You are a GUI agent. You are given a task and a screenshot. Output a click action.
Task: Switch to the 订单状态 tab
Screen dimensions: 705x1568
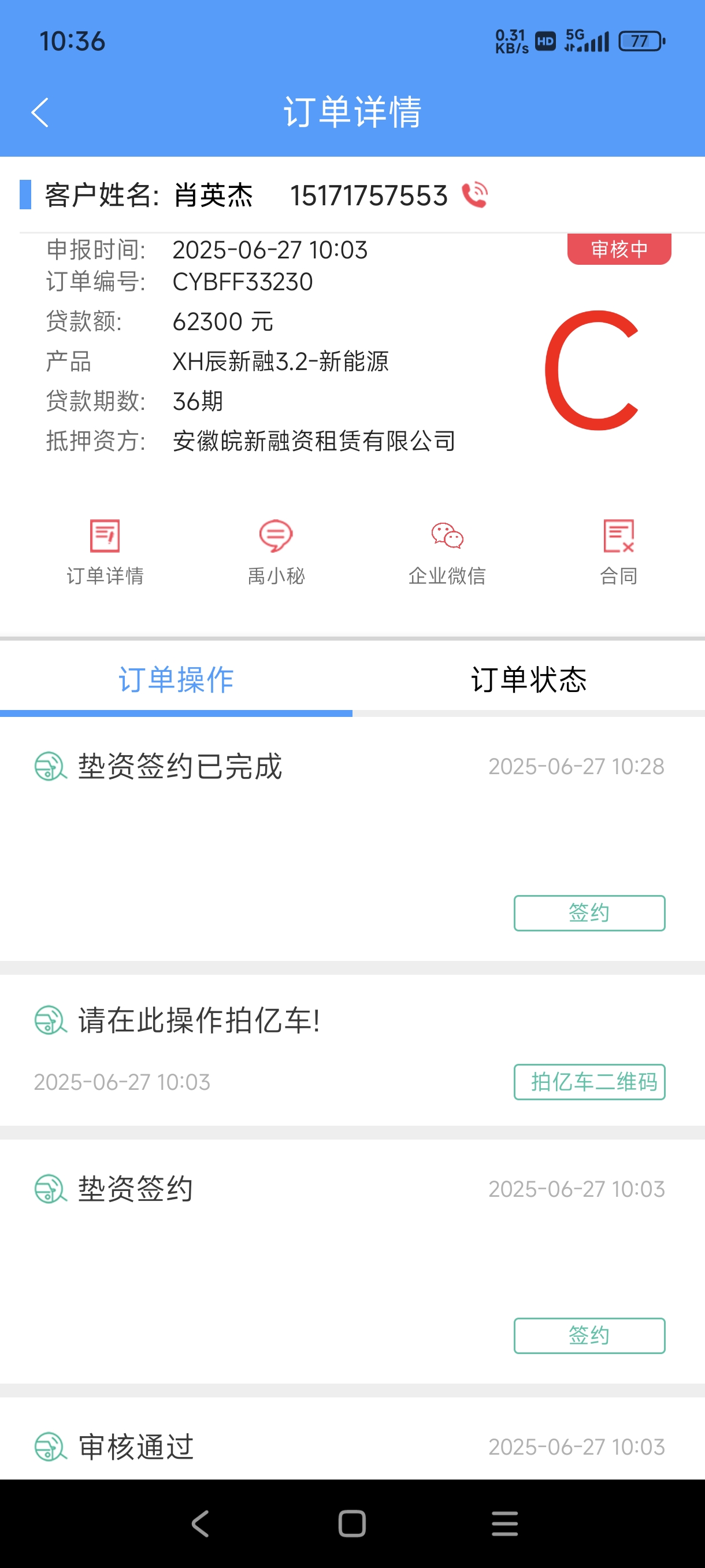point(529,680)
